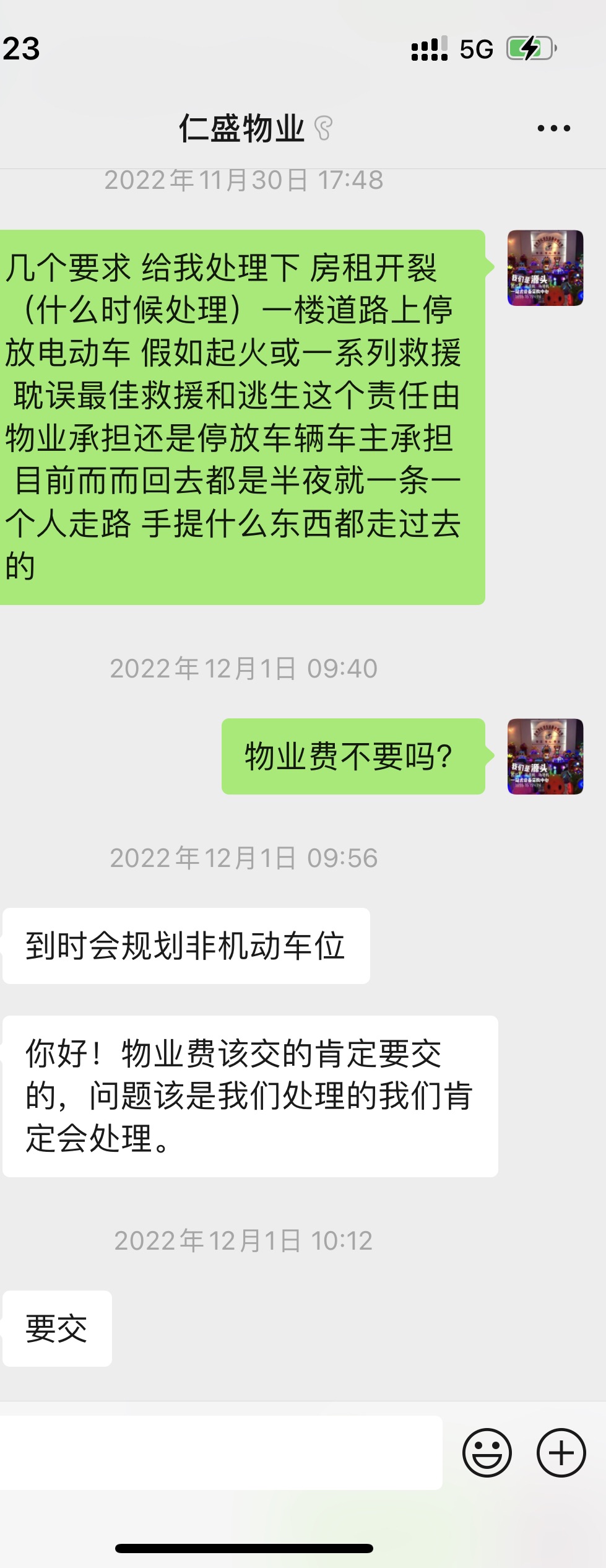Tap the message input field
The image size is (606, 1568).
point(221,1452)
